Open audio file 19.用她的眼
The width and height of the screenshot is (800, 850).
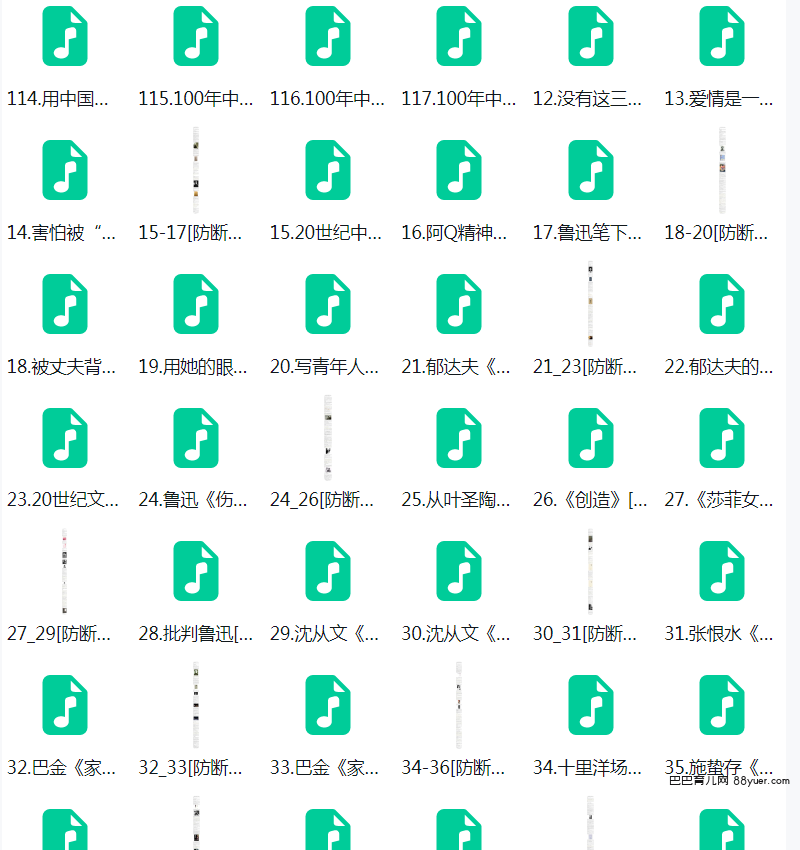tap(196, 304)
